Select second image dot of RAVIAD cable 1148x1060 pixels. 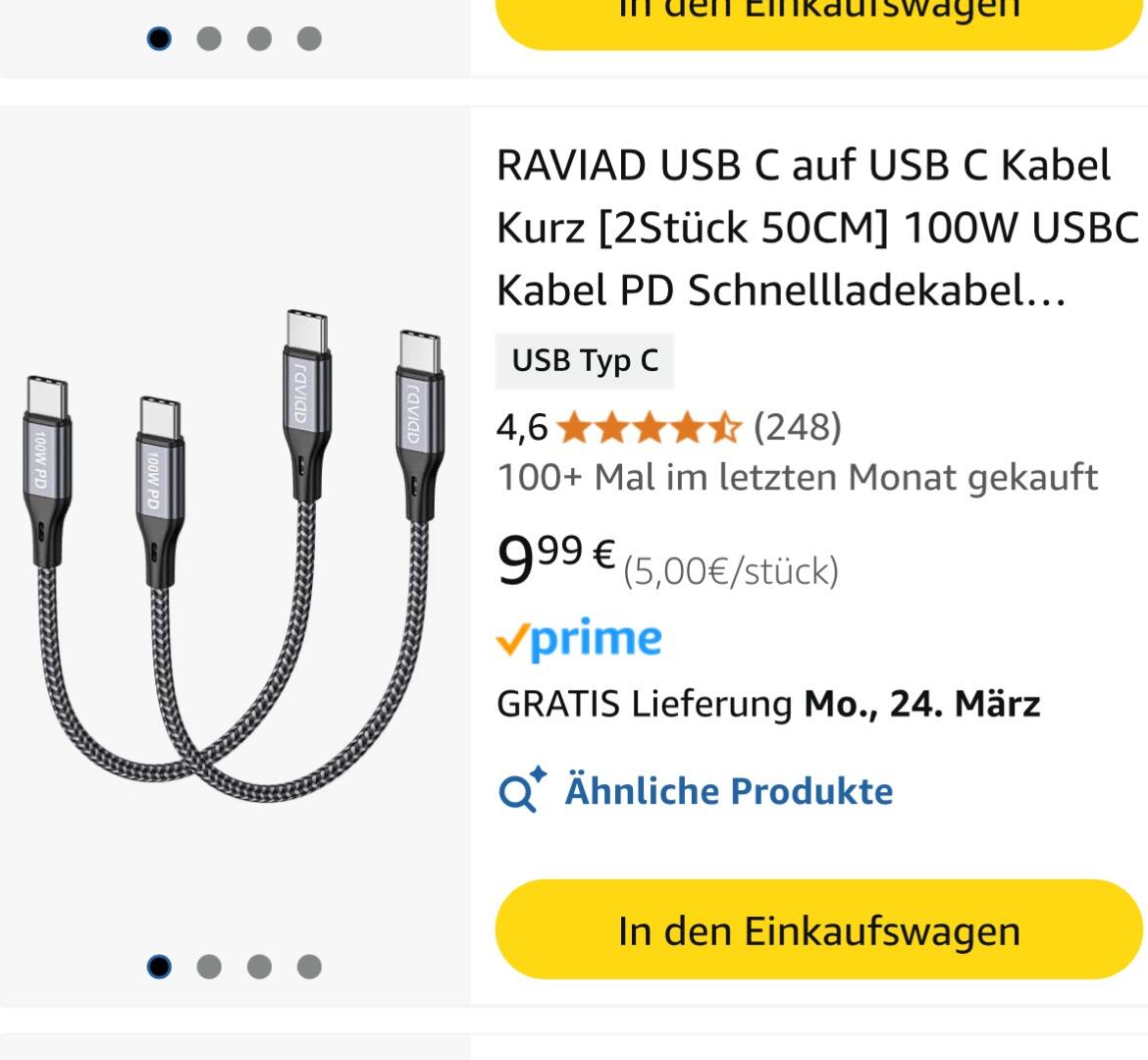pos(209,967)
